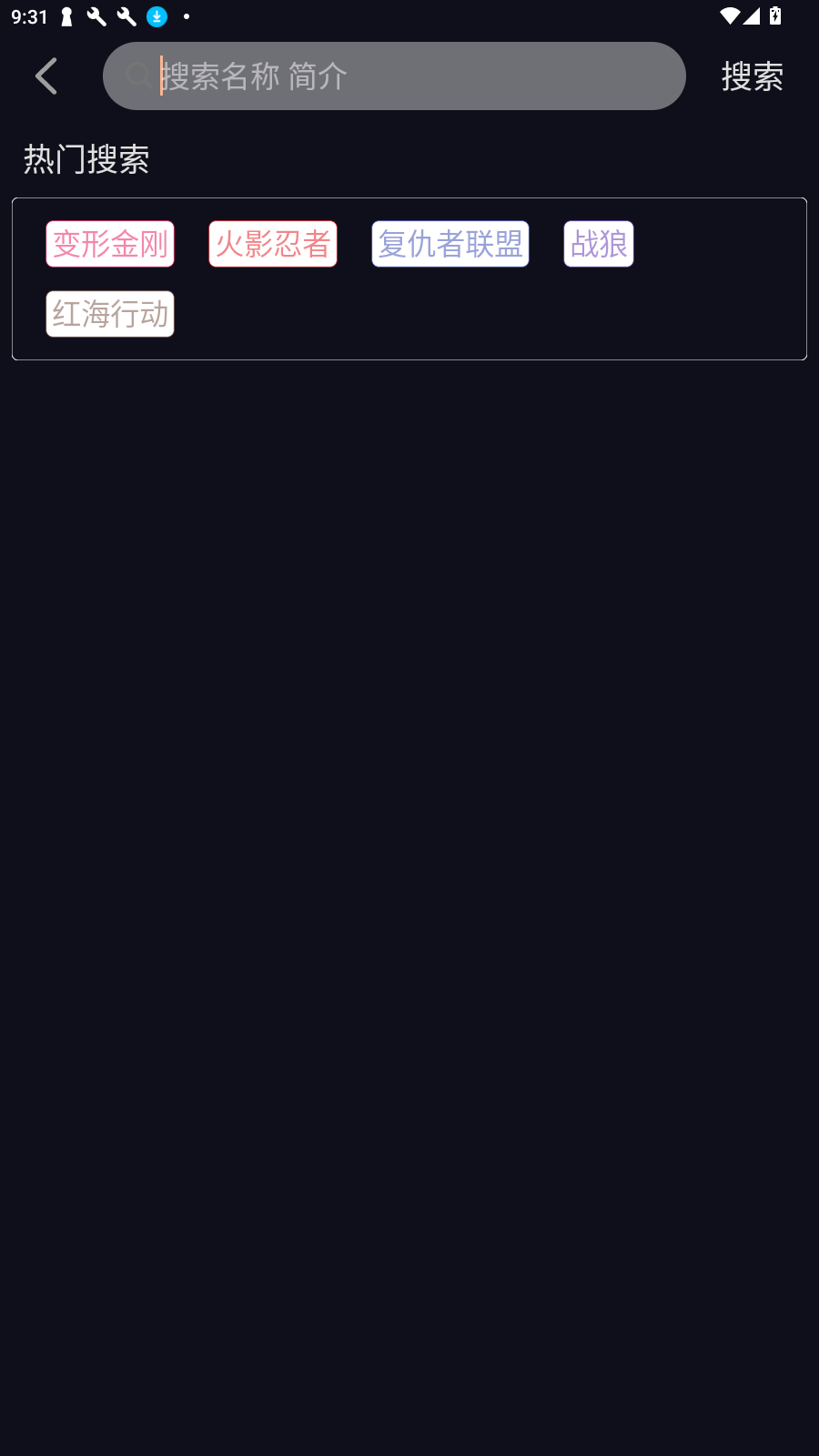
Task: Click the first wrench icon in status bar
Action: (x=96, y=16)
